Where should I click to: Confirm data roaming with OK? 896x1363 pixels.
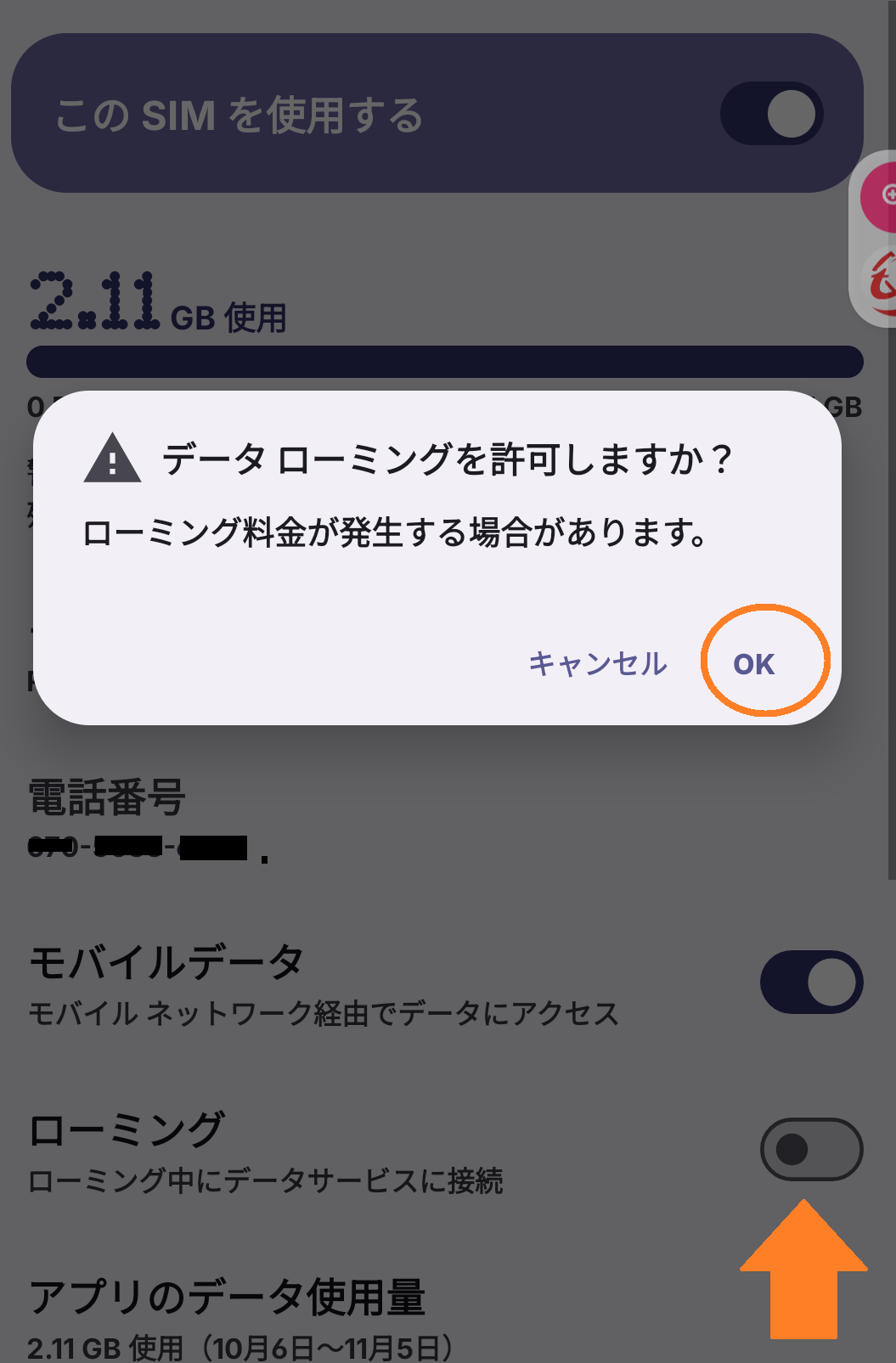753,663
